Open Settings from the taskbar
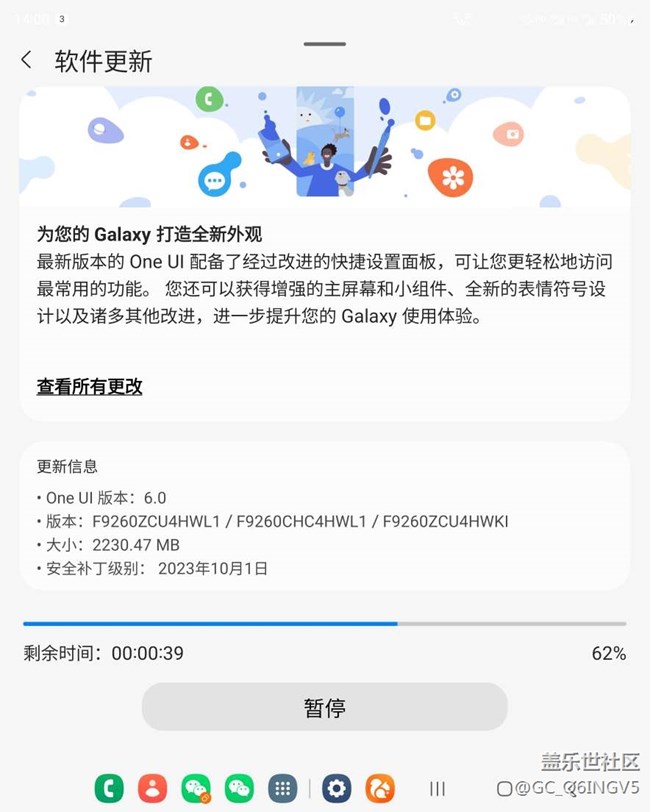Screen dimensions: 650x812 click(x=336, y=788)
